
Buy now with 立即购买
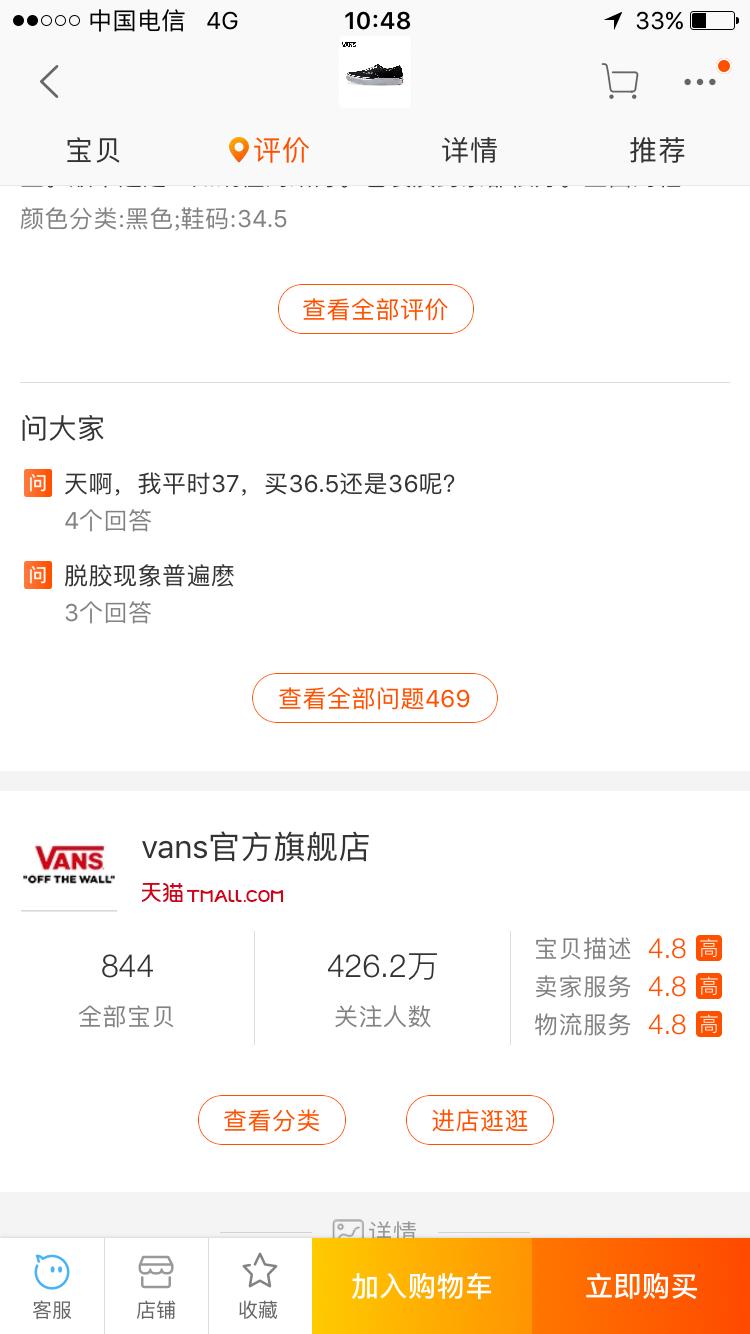tap(641, 1286)
